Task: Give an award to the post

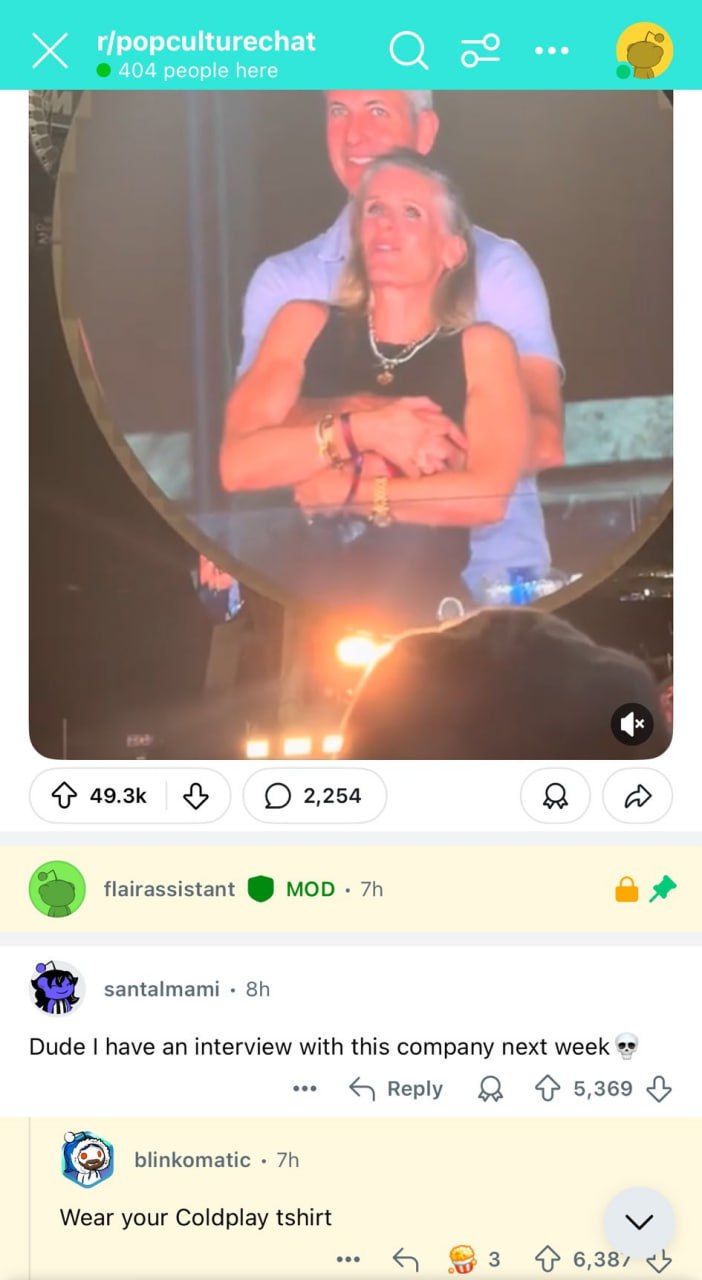Action: point(555,796)
